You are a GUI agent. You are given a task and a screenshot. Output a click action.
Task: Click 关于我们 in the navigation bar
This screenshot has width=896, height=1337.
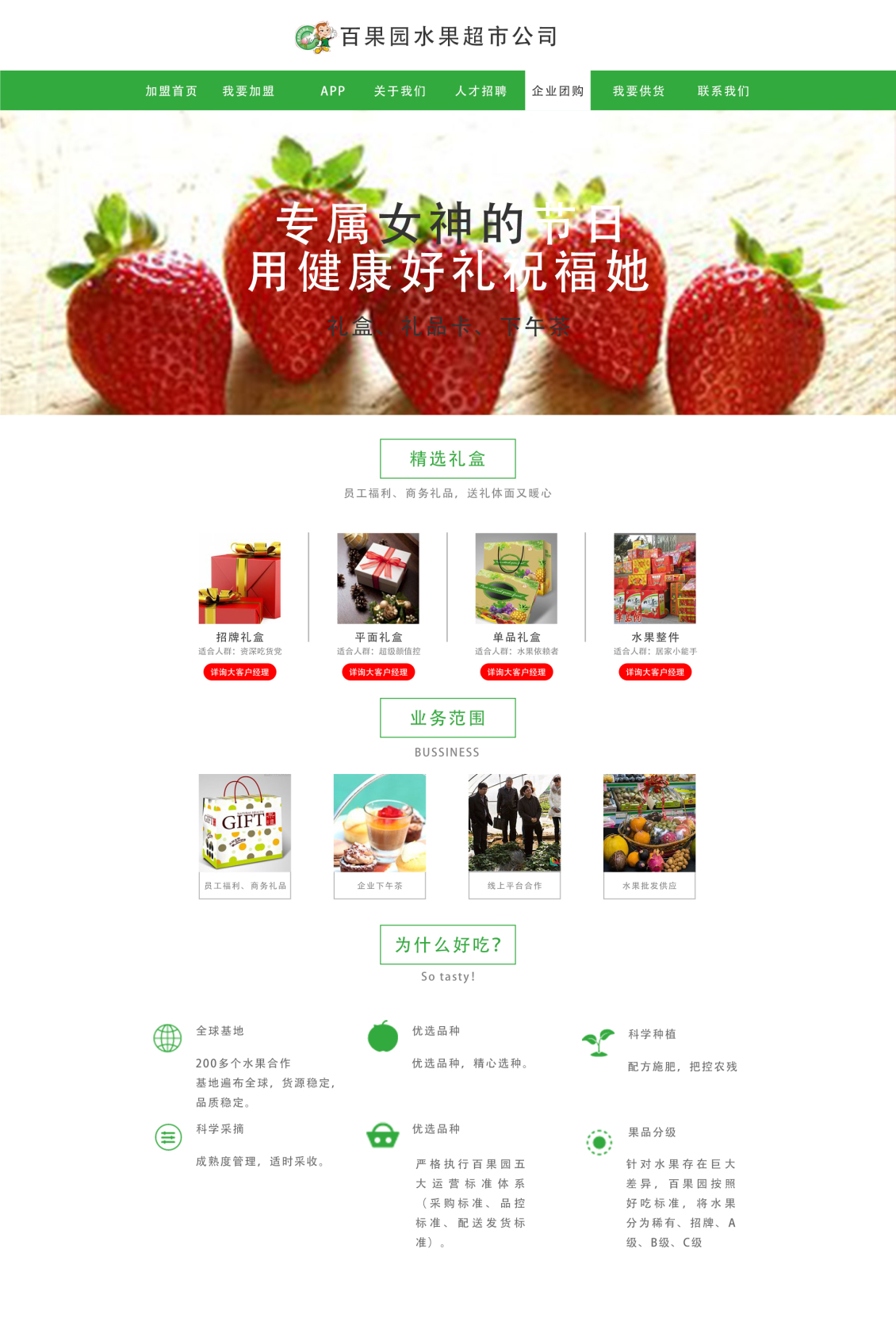[x=399, y=90]
